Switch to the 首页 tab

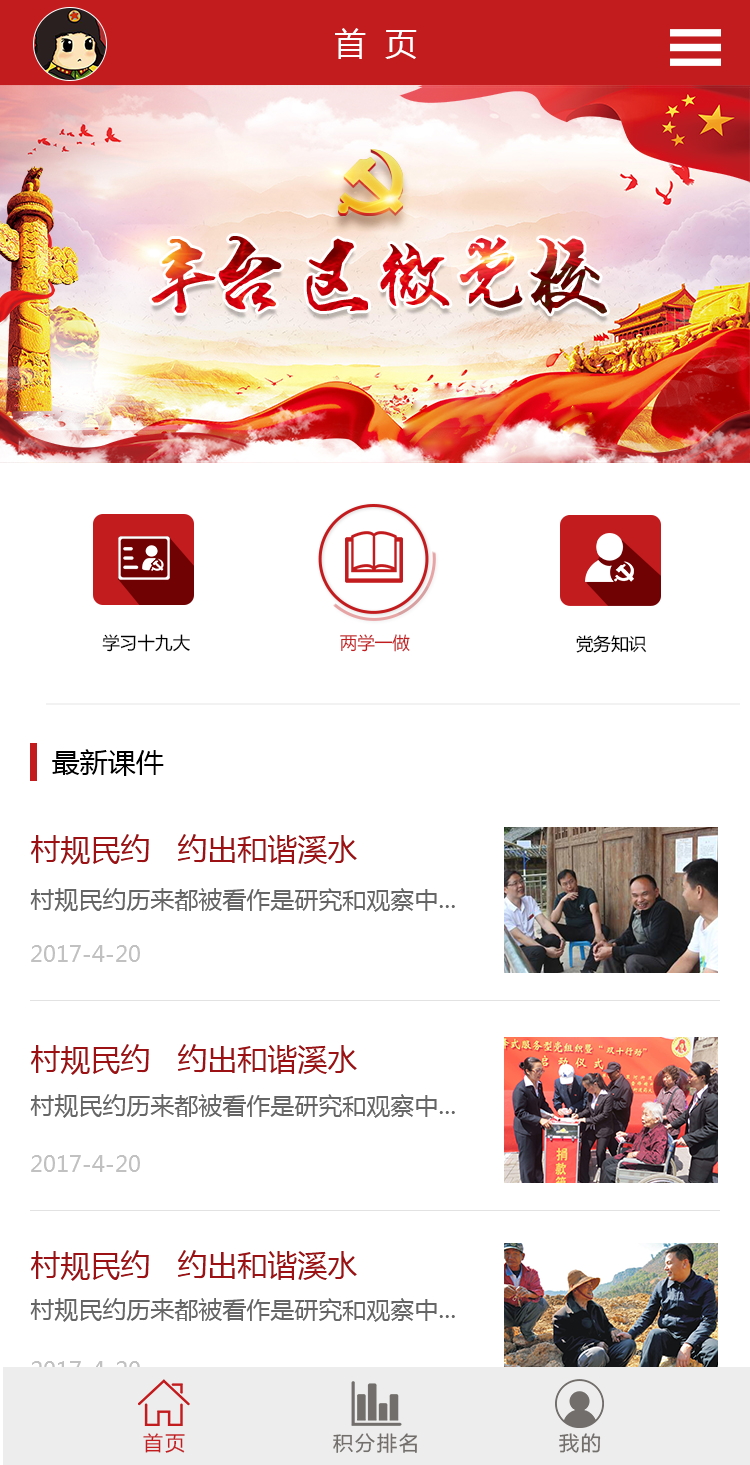pyautogui.click(x=164, y=1416)
